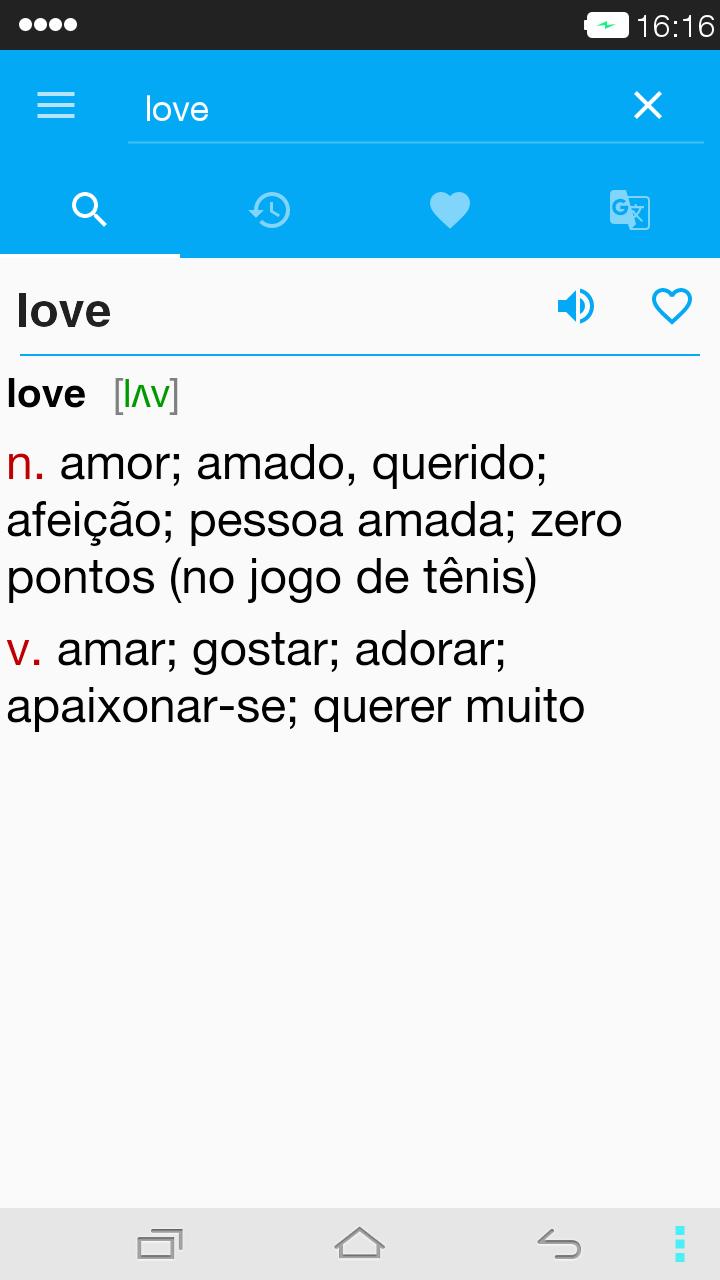720x1280 pixels.
Task: Tap the search field containing 'love'
Action: pos(370,108)
